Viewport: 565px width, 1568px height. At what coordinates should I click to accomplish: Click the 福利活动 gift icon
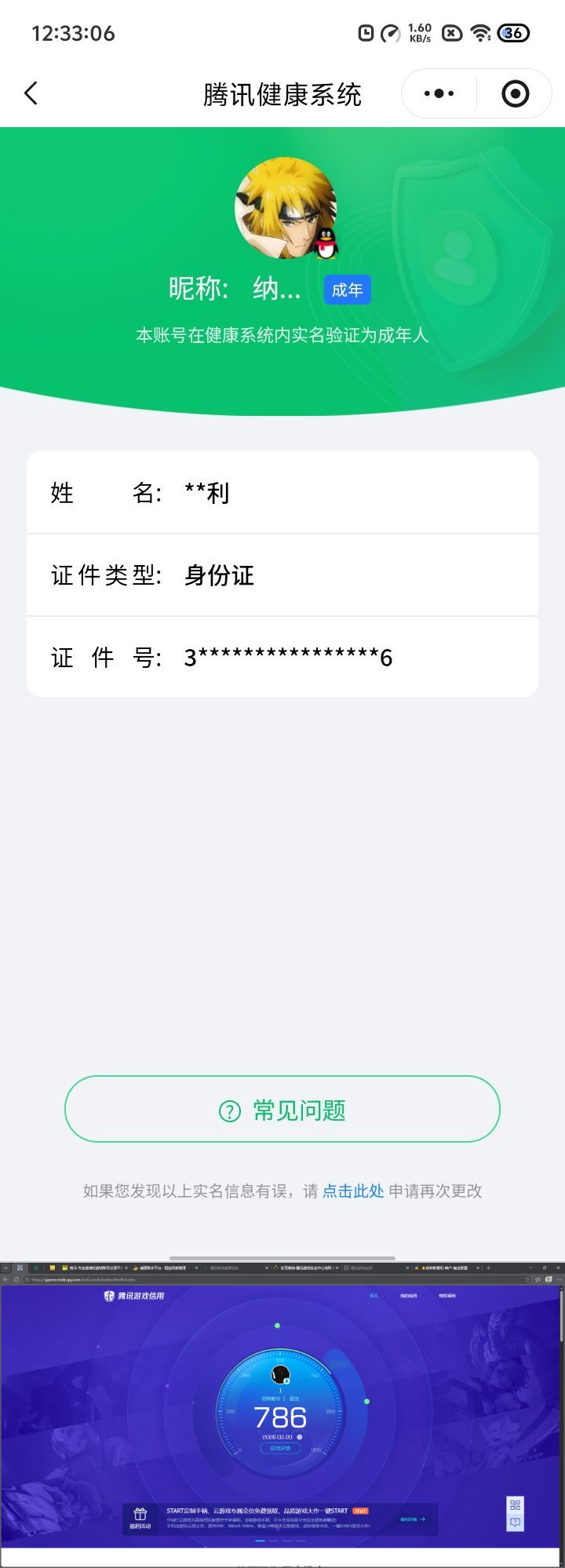pyautogui.click(x=140, y=1515)
